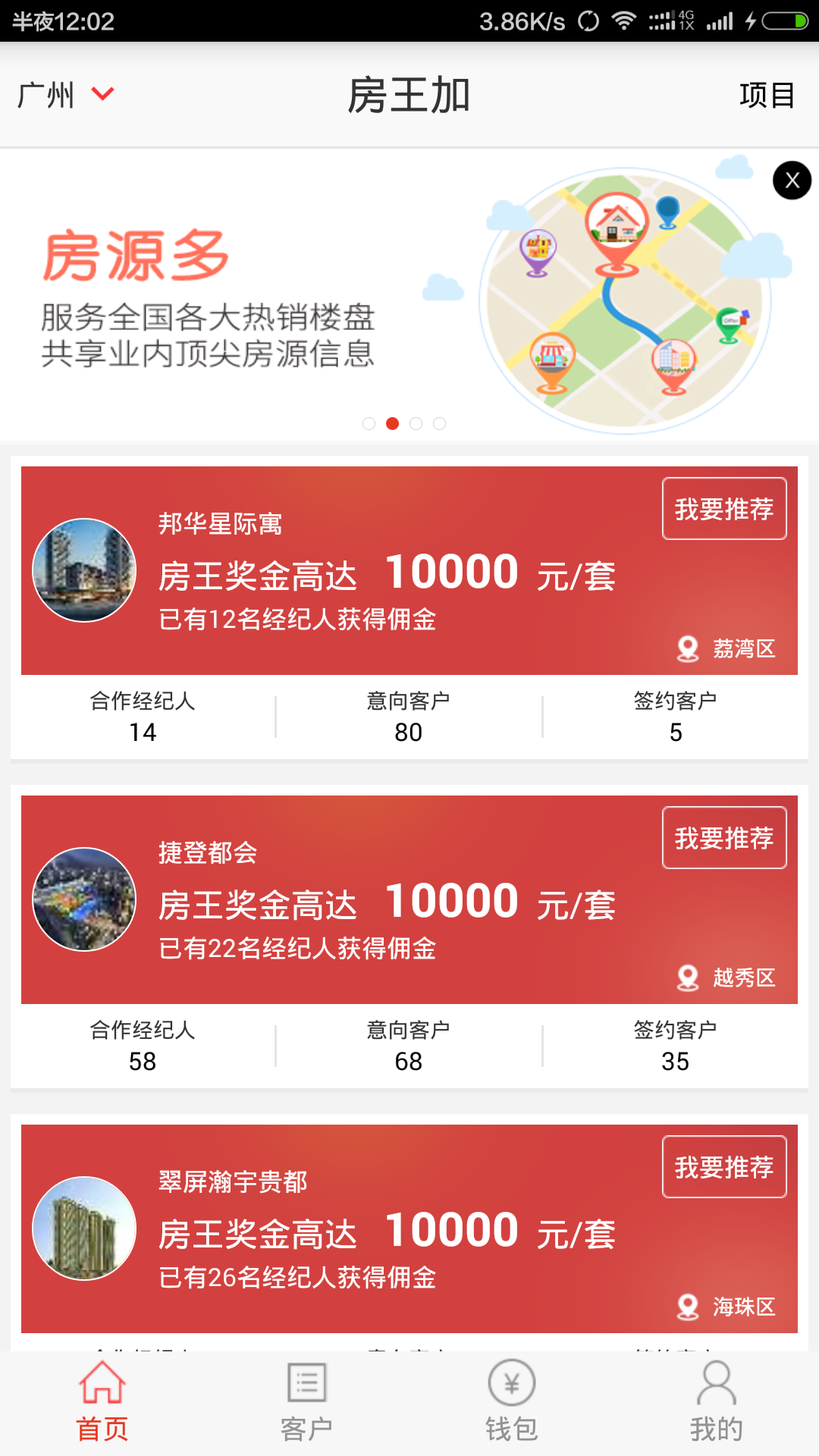The width and height of the screenshot is (819, 1456).
Task: Select the last carousel indicator dot
Action: (x=439, y=425)
